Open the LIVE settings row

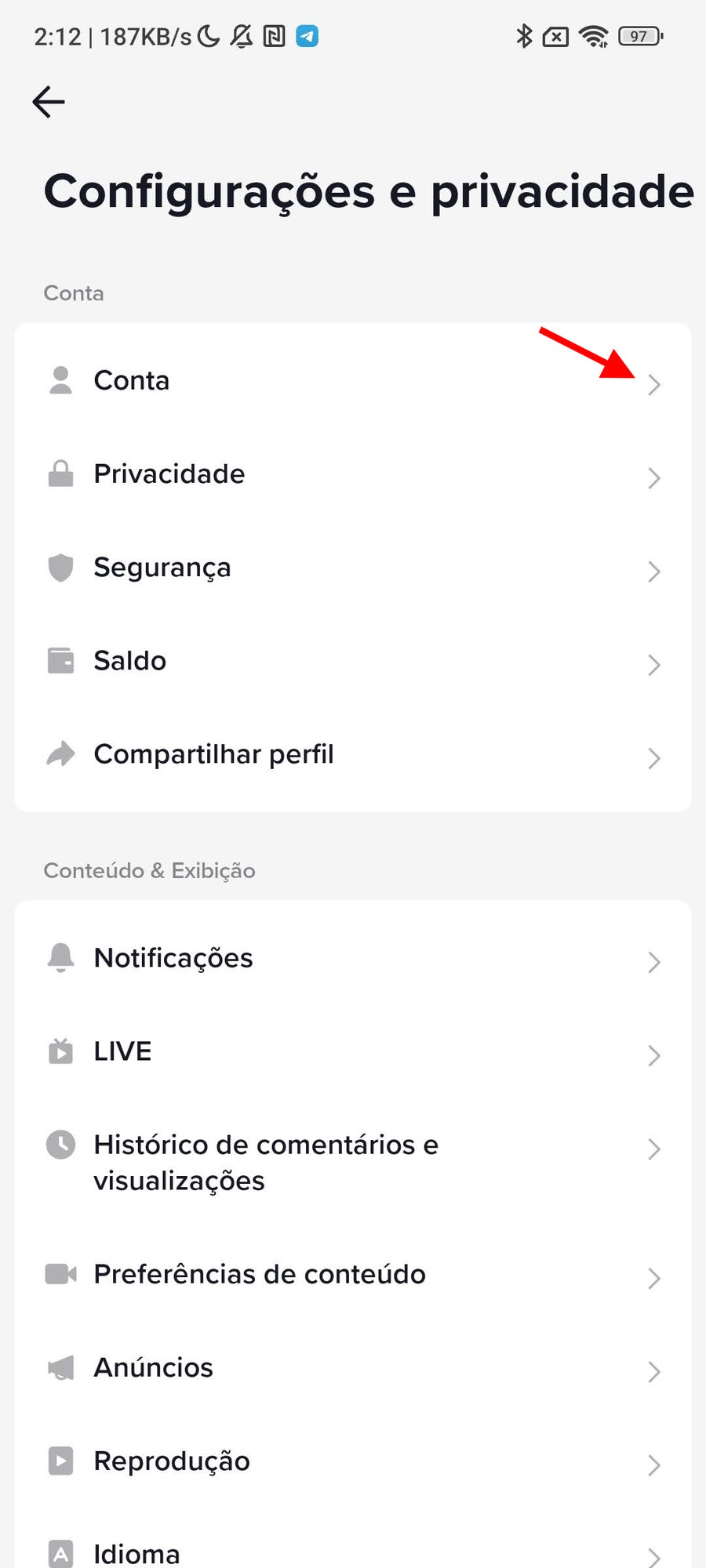click(x=353, y=1051)
